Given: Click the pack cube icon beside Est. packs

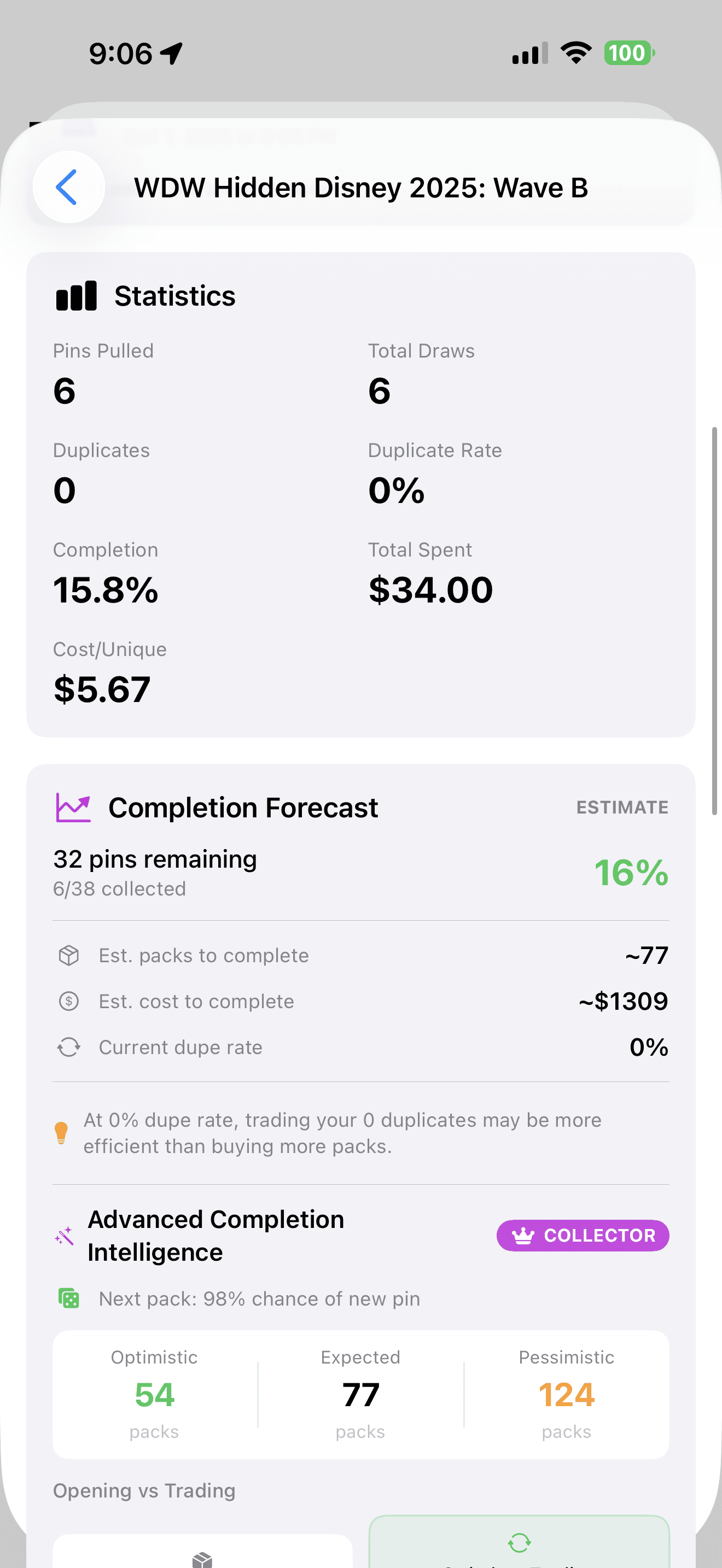Looking at the screenshot, I should pyautogui.click(x=68, y=955).
